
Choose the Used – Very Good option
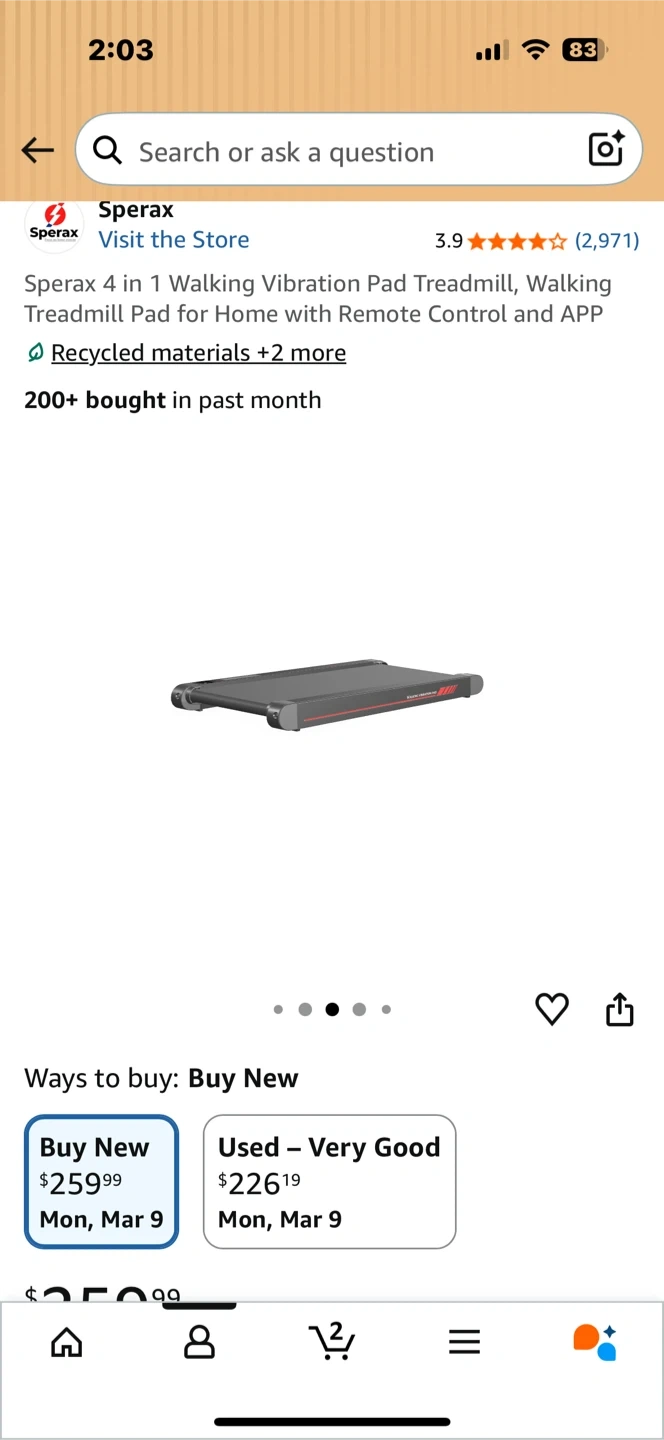coord(329,1182)
